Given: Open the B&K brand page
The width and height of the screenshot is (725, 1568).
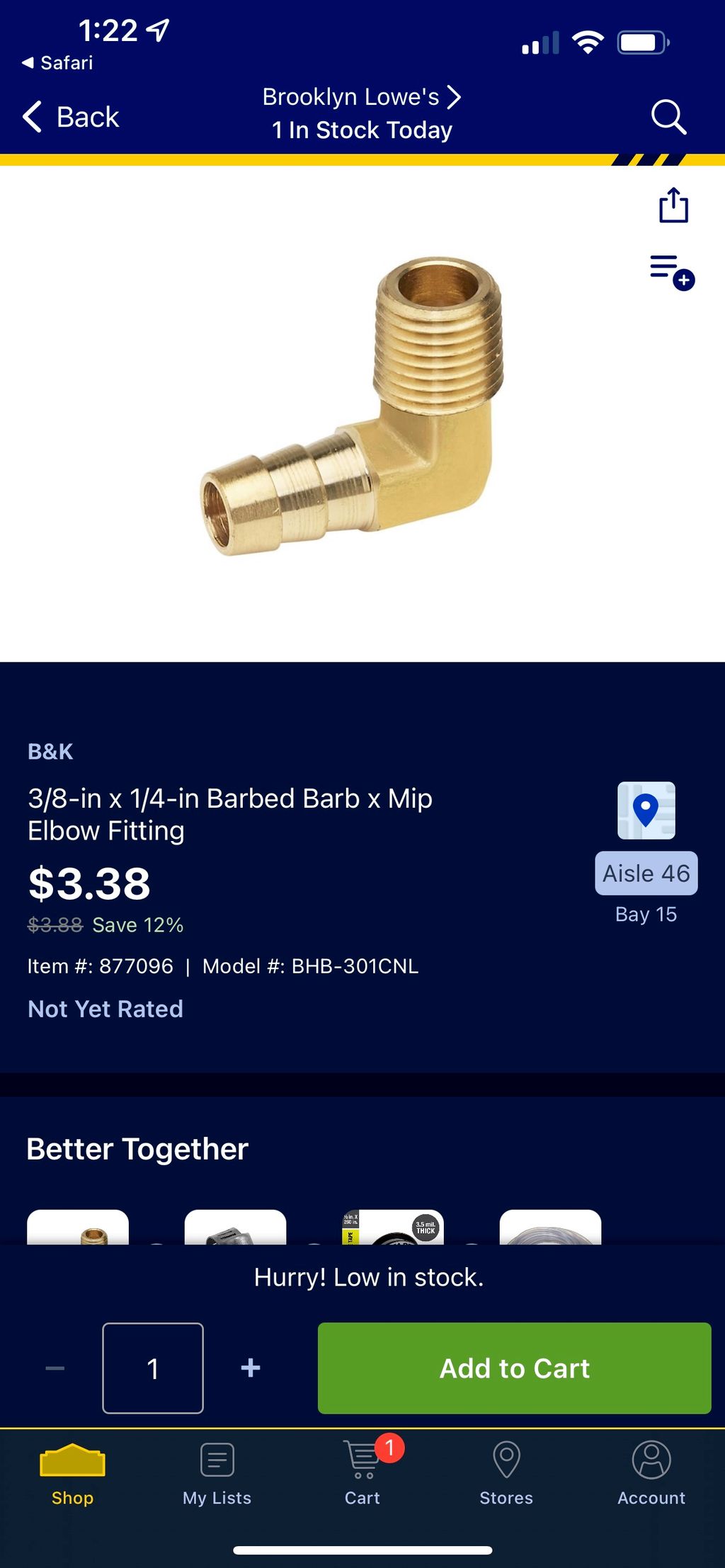Looking at the screenshot, I should 50,751.
